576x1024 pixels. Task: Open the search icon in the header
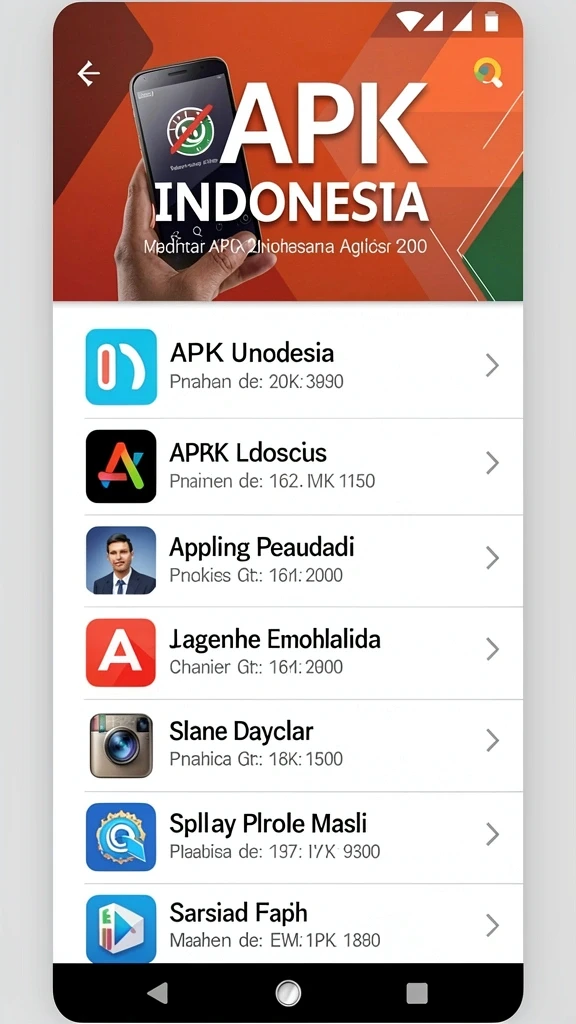pos(488,72)
